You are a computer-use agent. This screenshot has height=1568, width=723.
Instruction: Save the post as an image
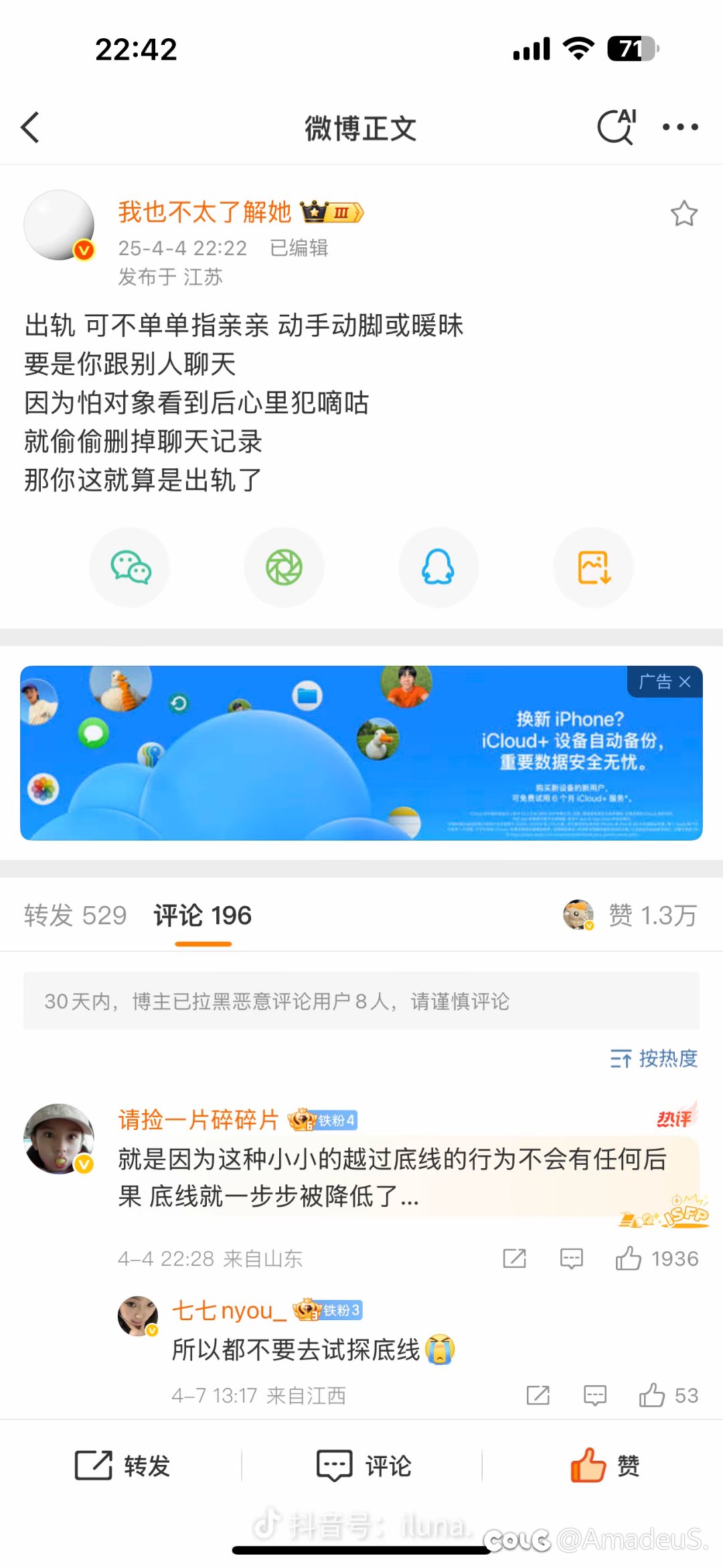(593, 567)
